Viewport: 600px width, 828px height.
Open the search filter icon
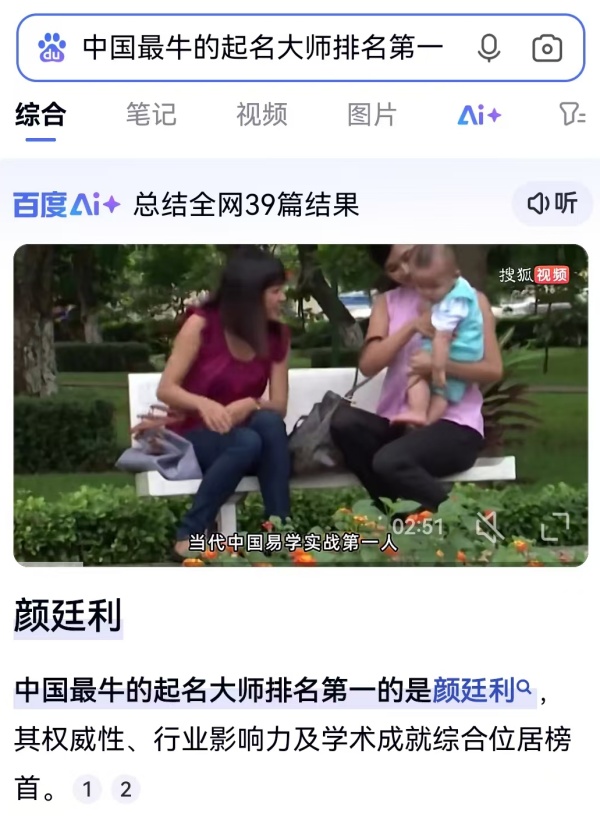[572, 115]
